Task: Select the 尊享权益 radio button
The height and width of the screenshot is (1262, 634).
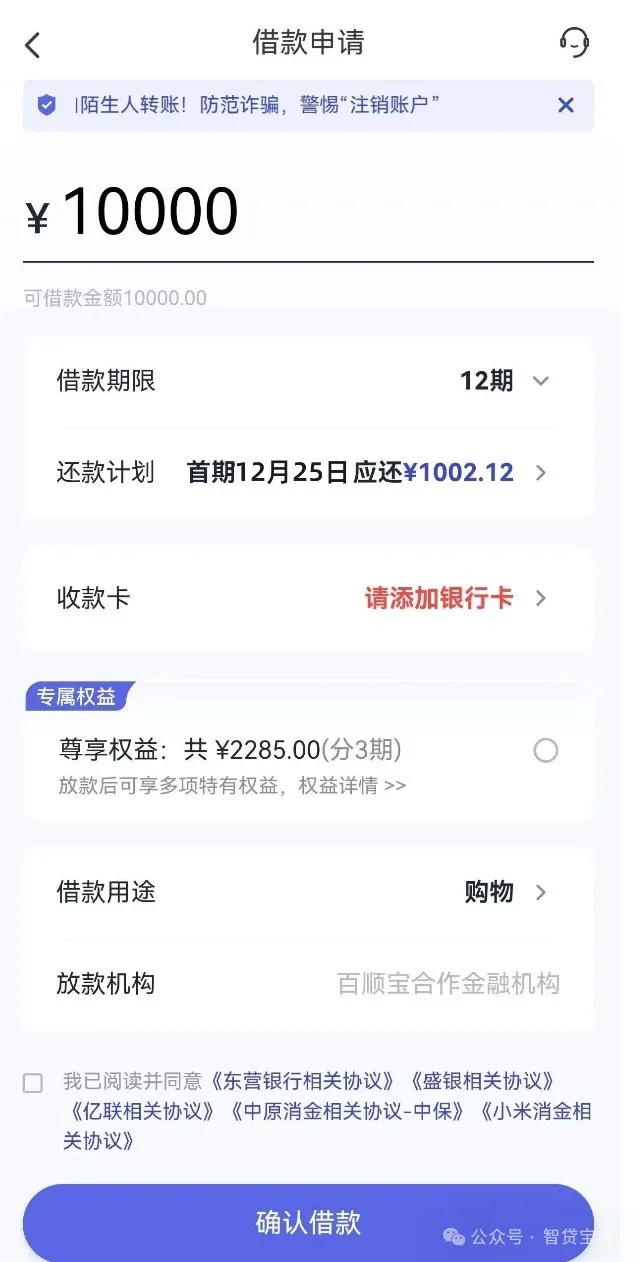Action: click(x=546, y=751)
